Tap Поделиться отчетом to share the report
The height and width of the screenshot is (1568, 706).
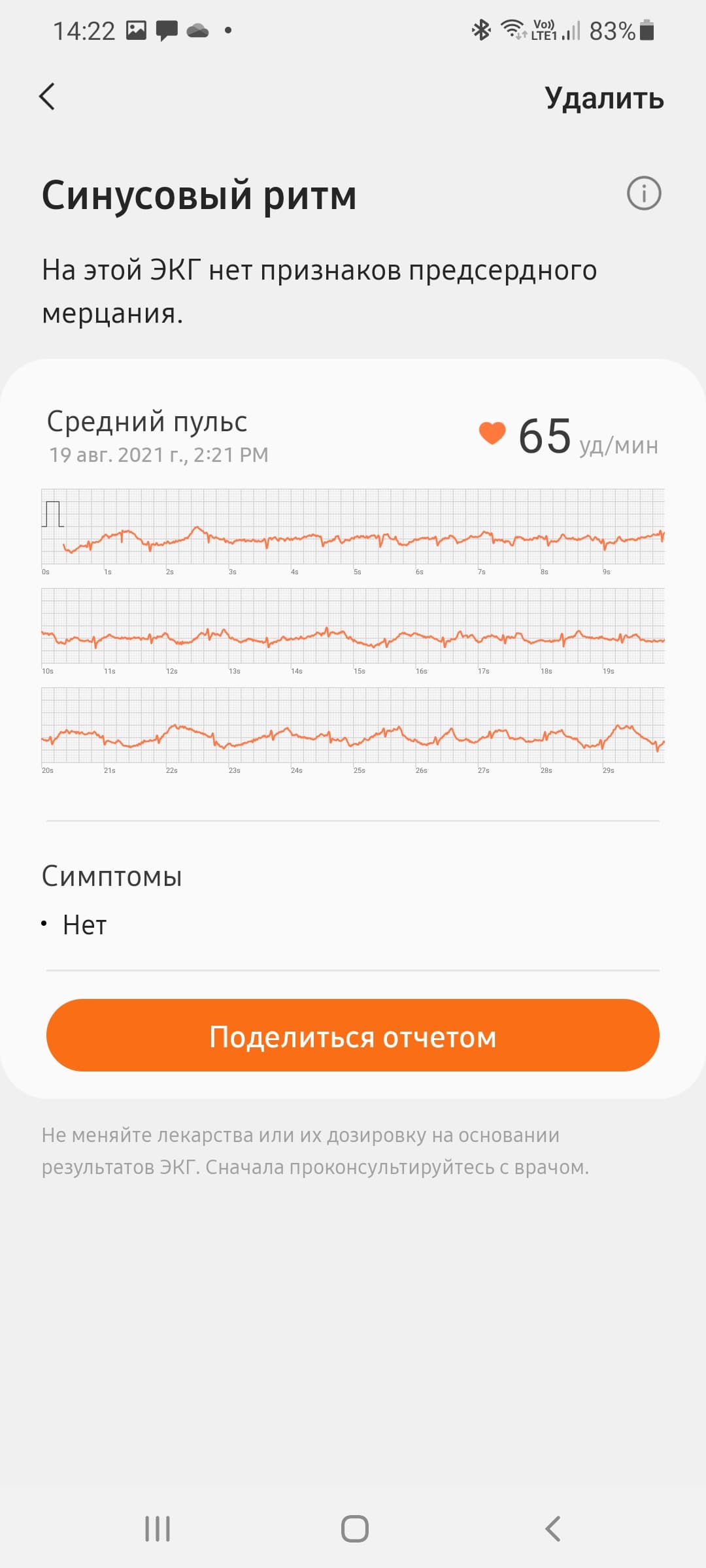pos(353,1036)
